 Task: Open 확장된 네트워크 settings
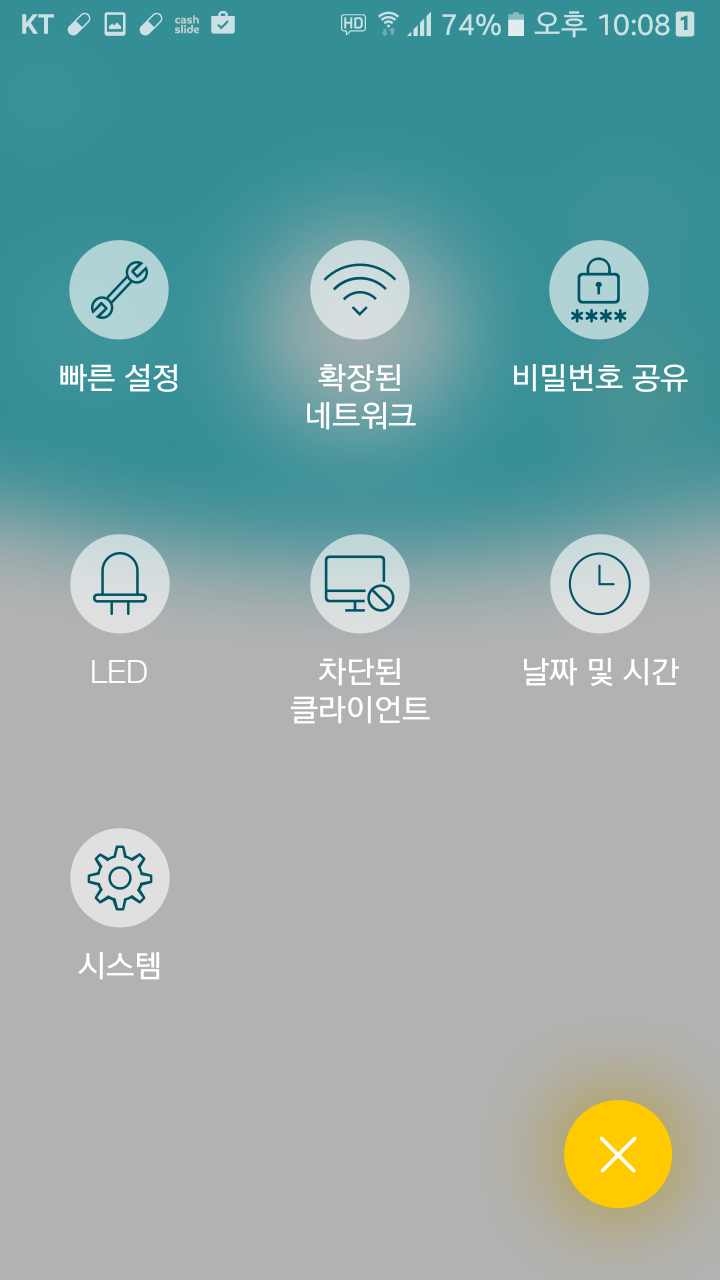click(360, 290)
